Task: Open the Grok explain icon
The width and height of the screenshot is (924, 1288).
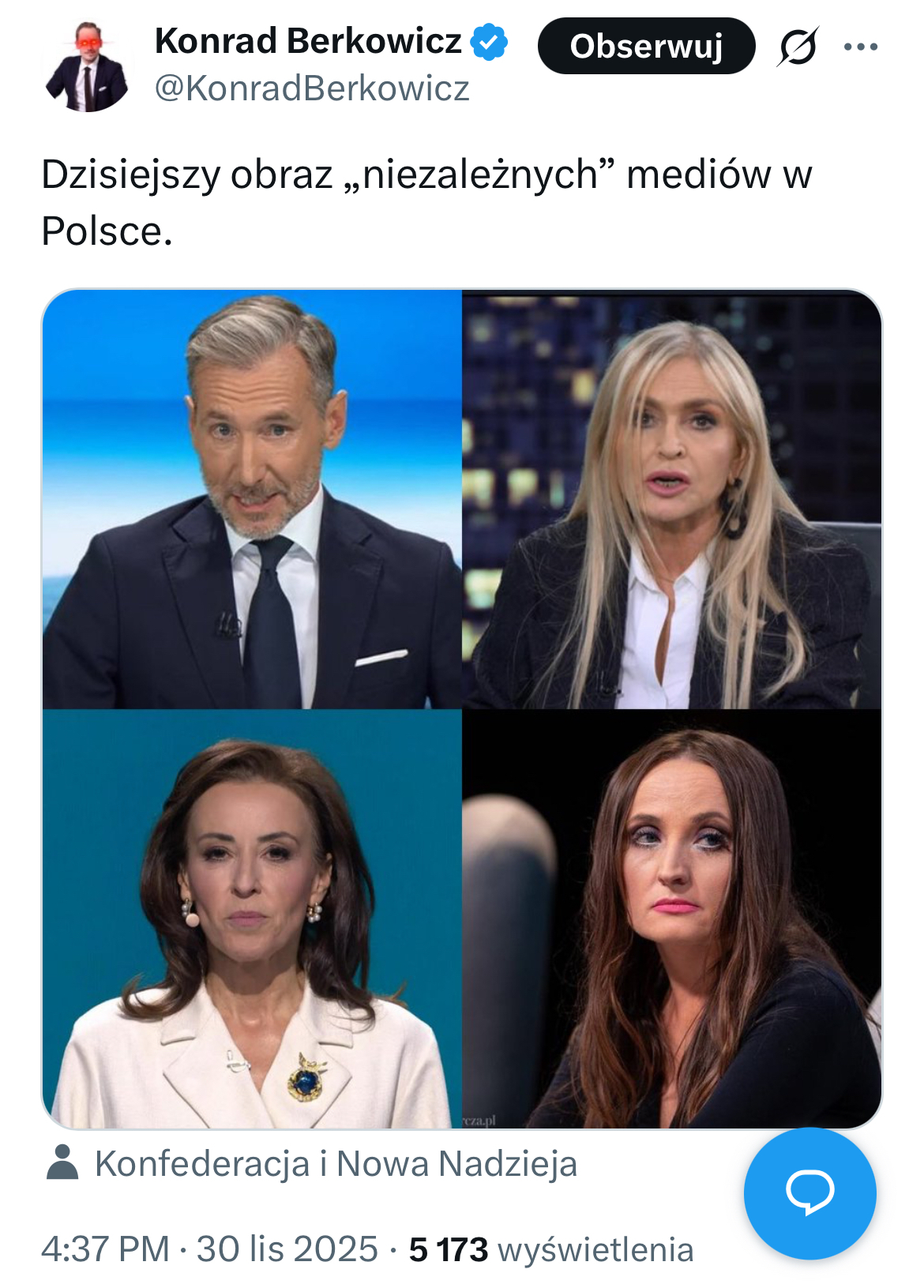Action: [798, 47]
